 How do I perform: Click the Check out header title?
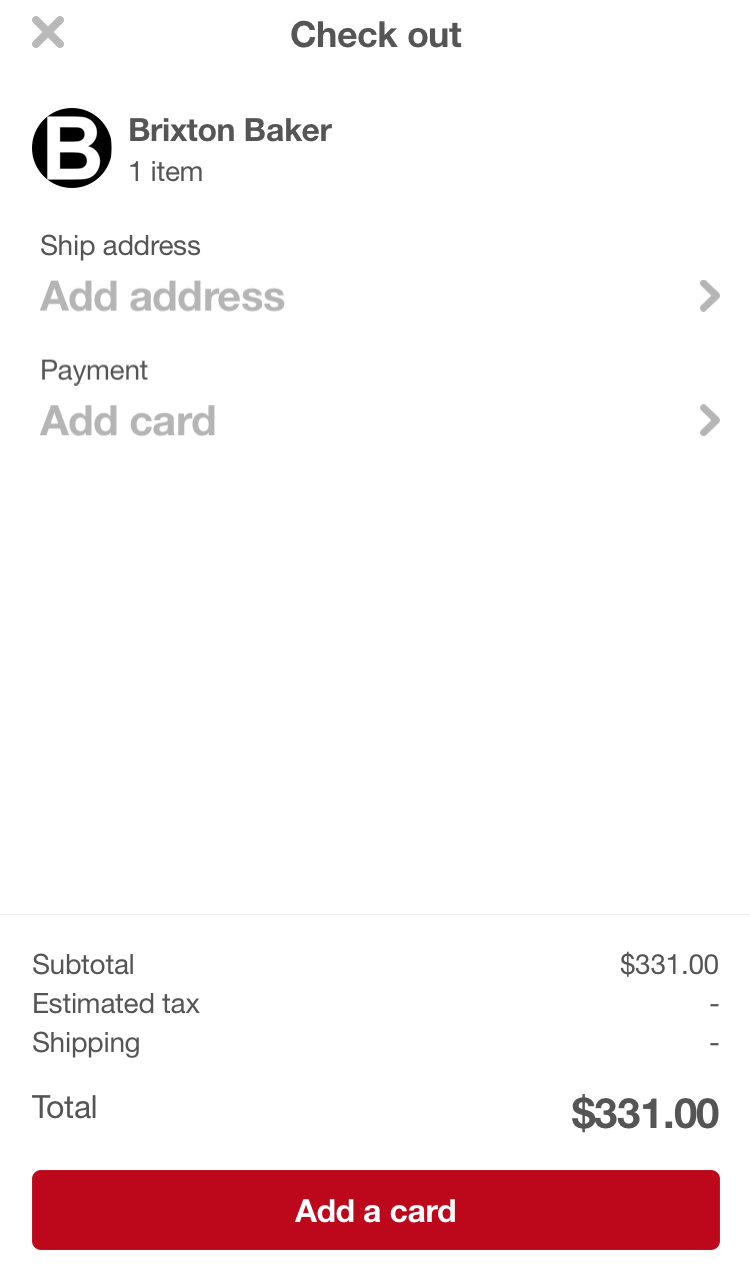375,35
